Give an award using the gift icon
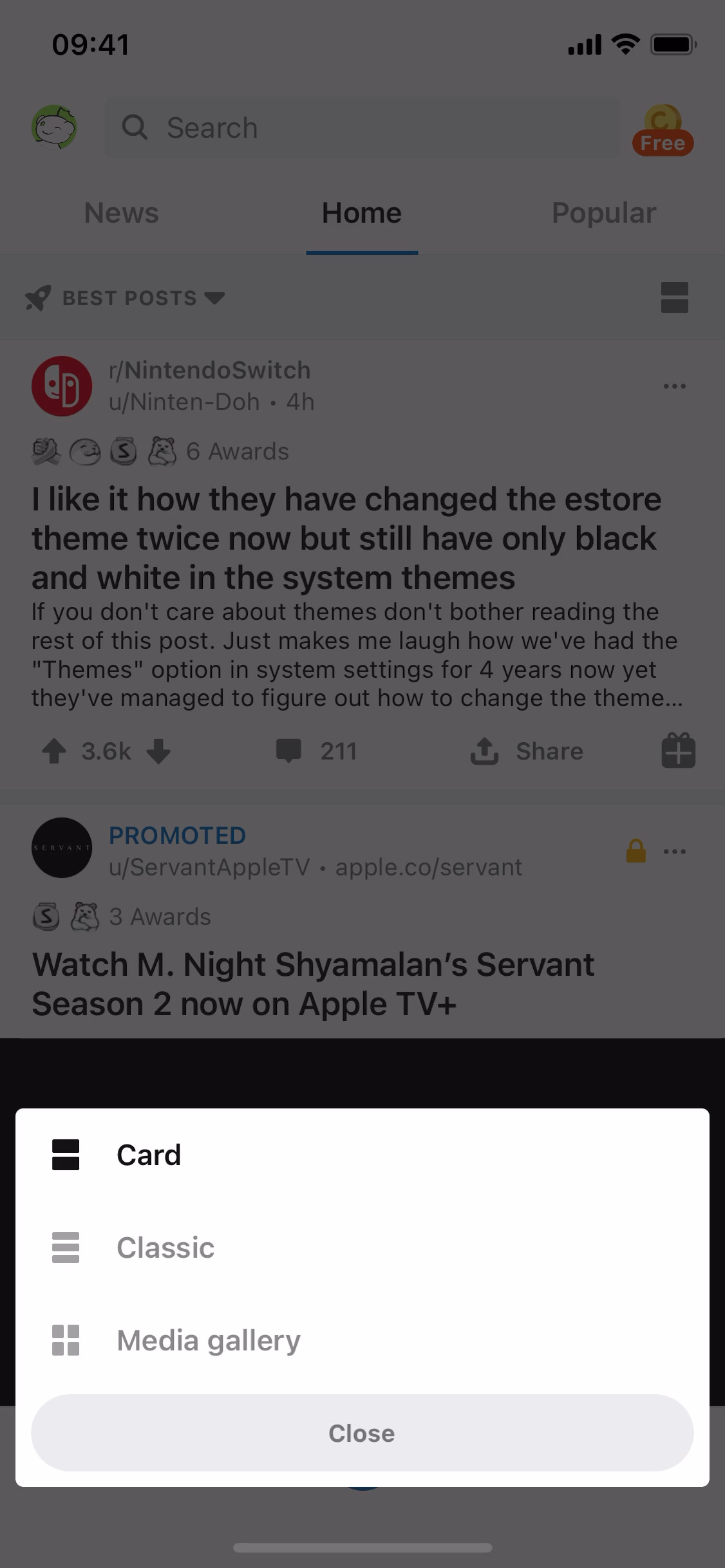725x1568 pixels. (677, 751)
